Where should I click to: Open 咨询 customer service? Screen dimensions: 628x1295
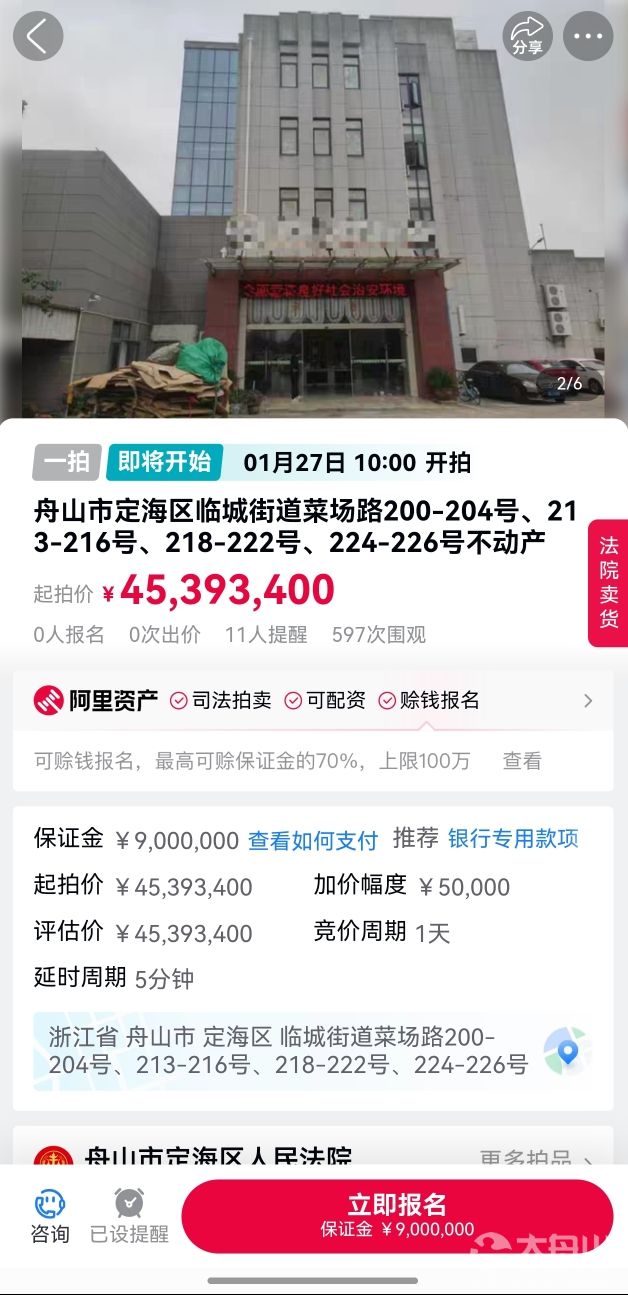click(50, 1217)
